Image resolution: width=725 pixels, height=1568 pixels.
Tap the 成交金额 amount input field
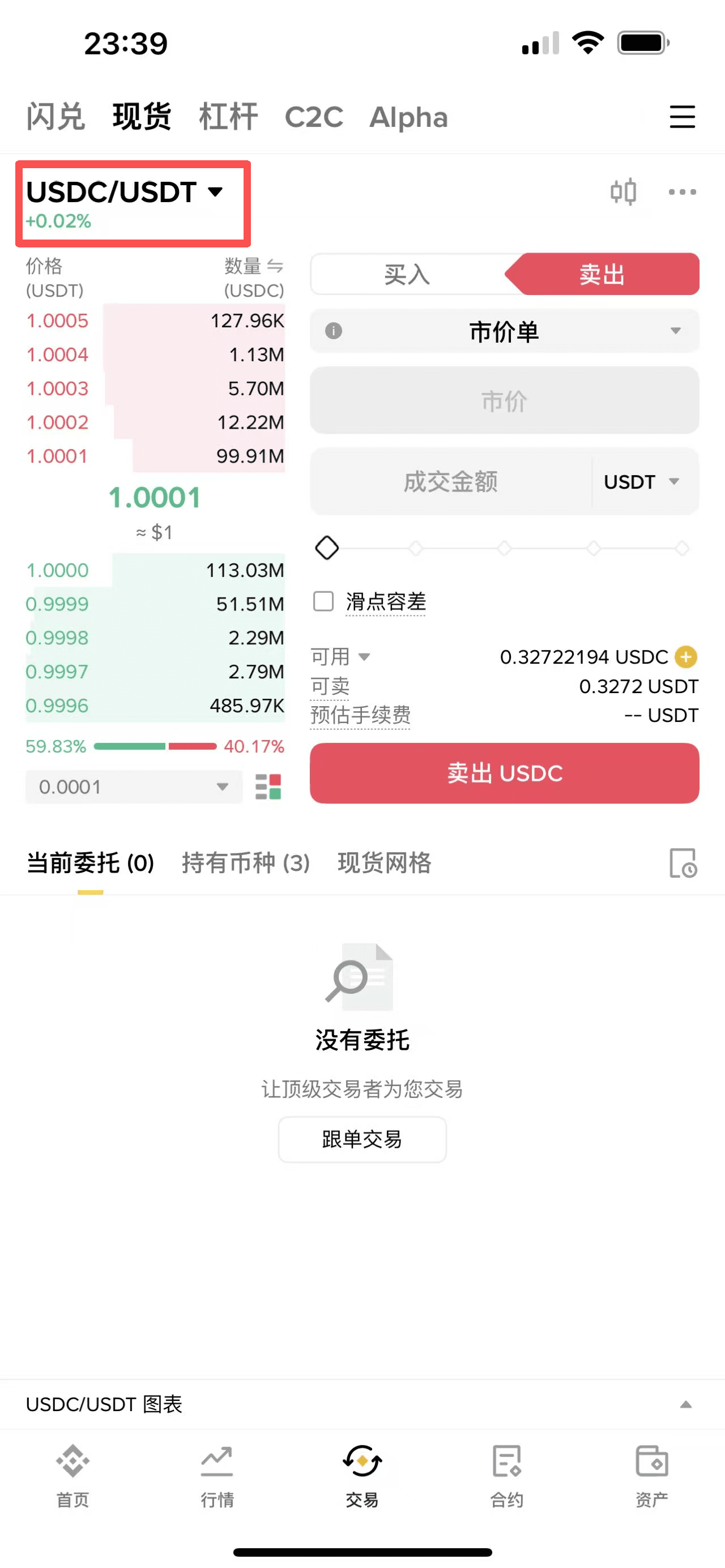[x=450, y=482]
